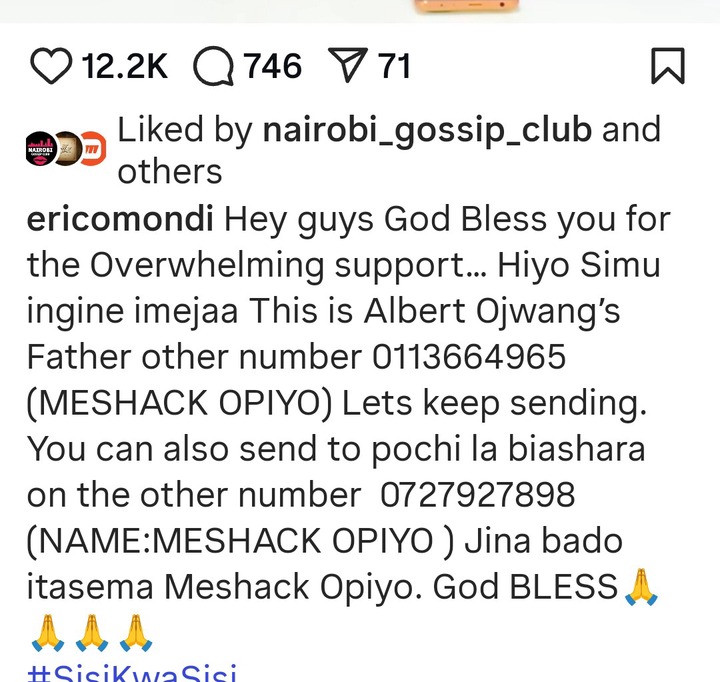Open the comments on this post
This screenshot has width=720, height=682.
pyautogui.click(x=211, y=67)
